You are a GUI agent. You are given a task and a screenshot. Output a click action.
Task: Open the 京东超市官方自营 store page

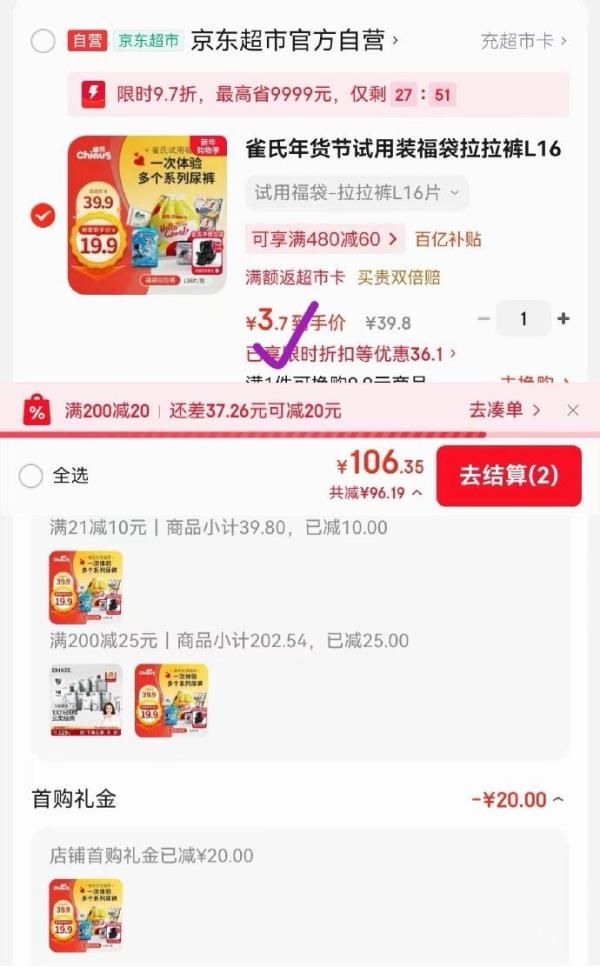(x=294, y=41)
